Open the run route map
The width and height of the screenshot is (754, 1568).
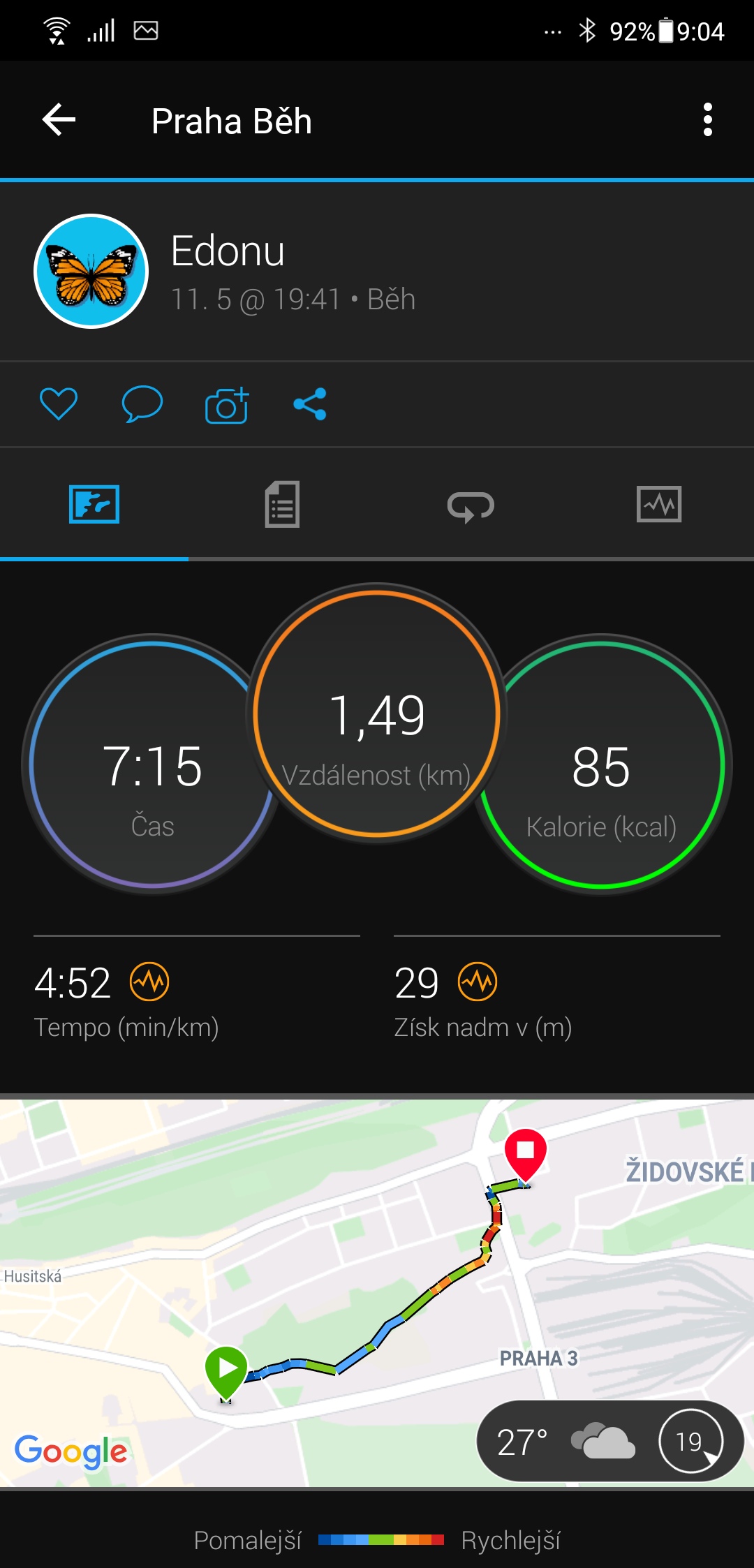[377, 1292]
